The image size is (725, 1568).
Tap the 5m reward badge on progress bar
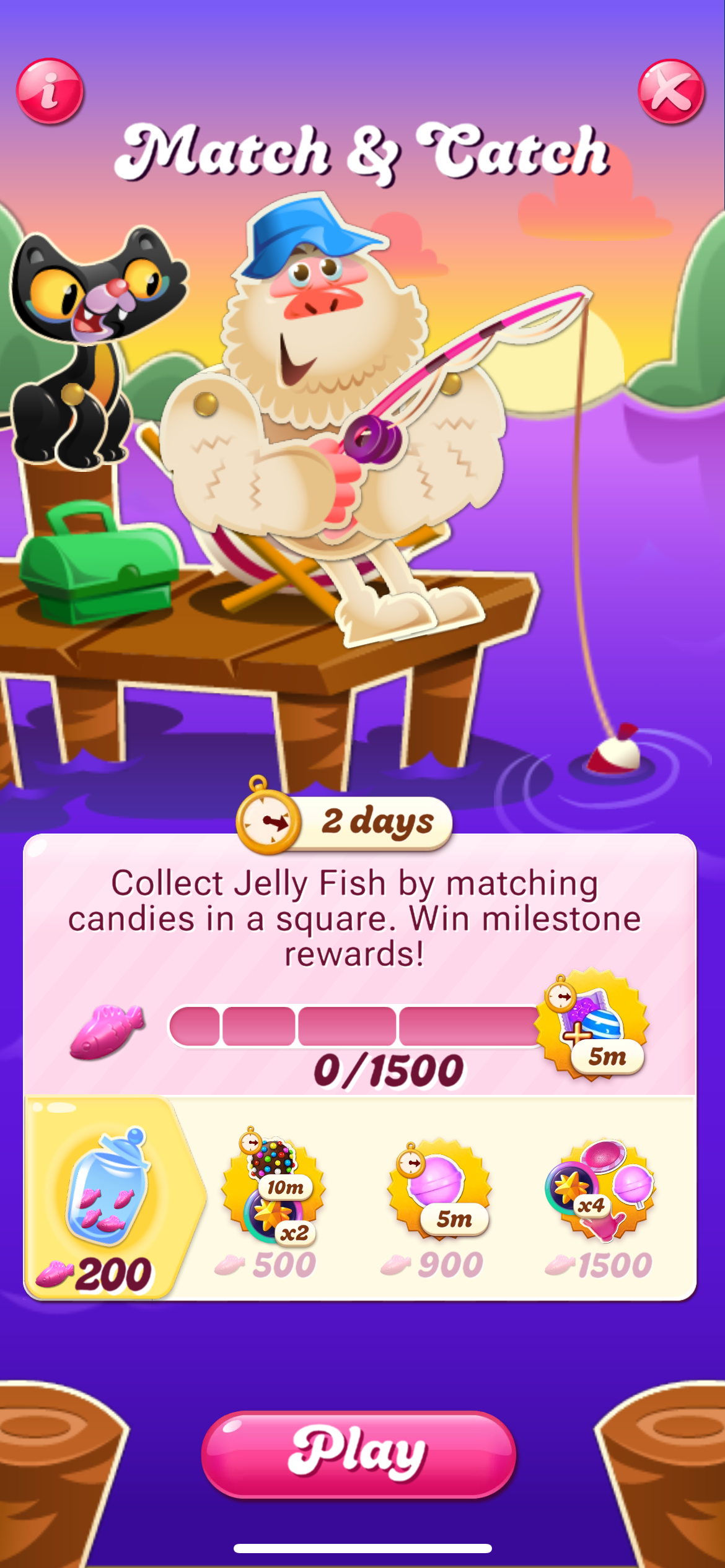(592, 1024)
